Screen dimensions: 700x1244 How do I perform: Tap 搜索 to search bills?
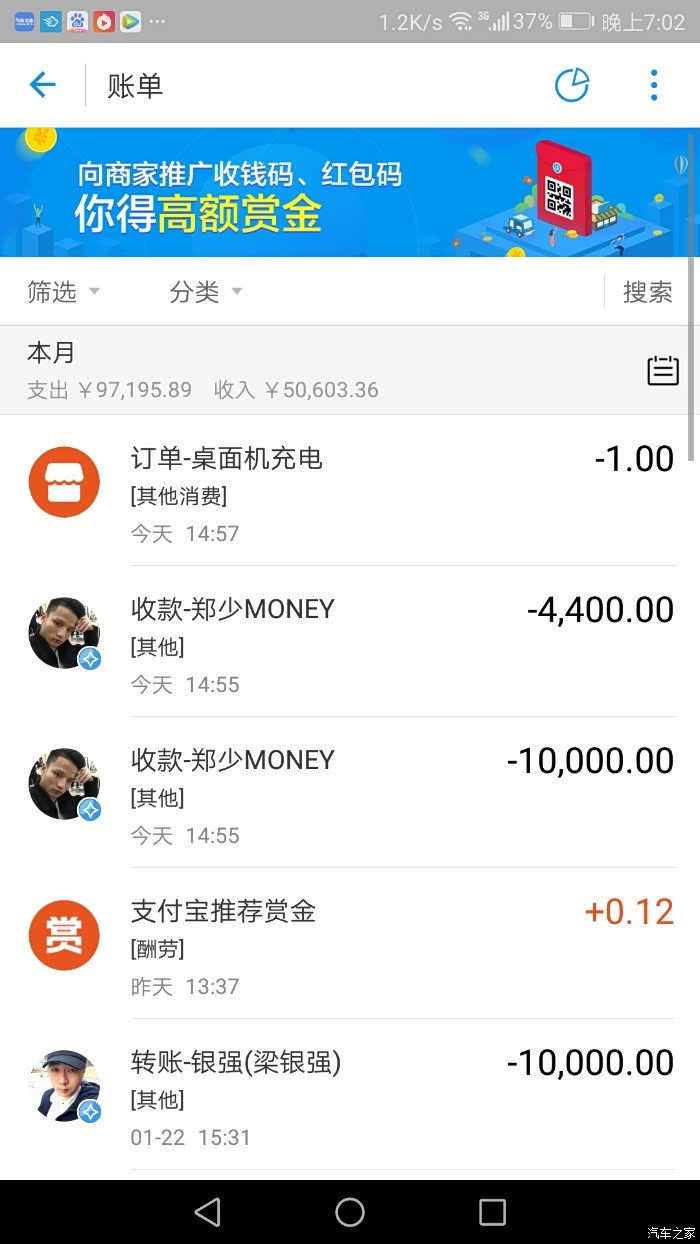(x=648, y=292)
